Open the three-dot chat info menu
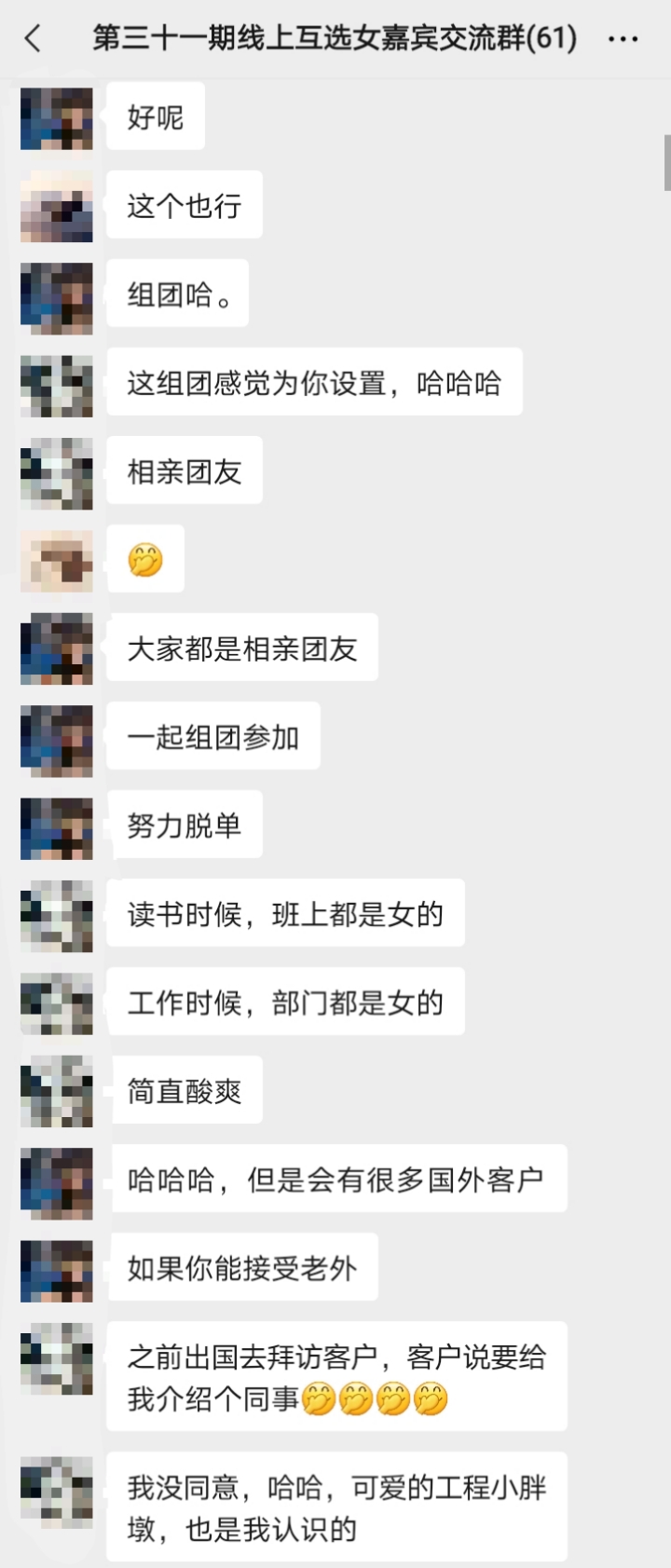This screenshot has width=671, height=1568. pos(623,39)
